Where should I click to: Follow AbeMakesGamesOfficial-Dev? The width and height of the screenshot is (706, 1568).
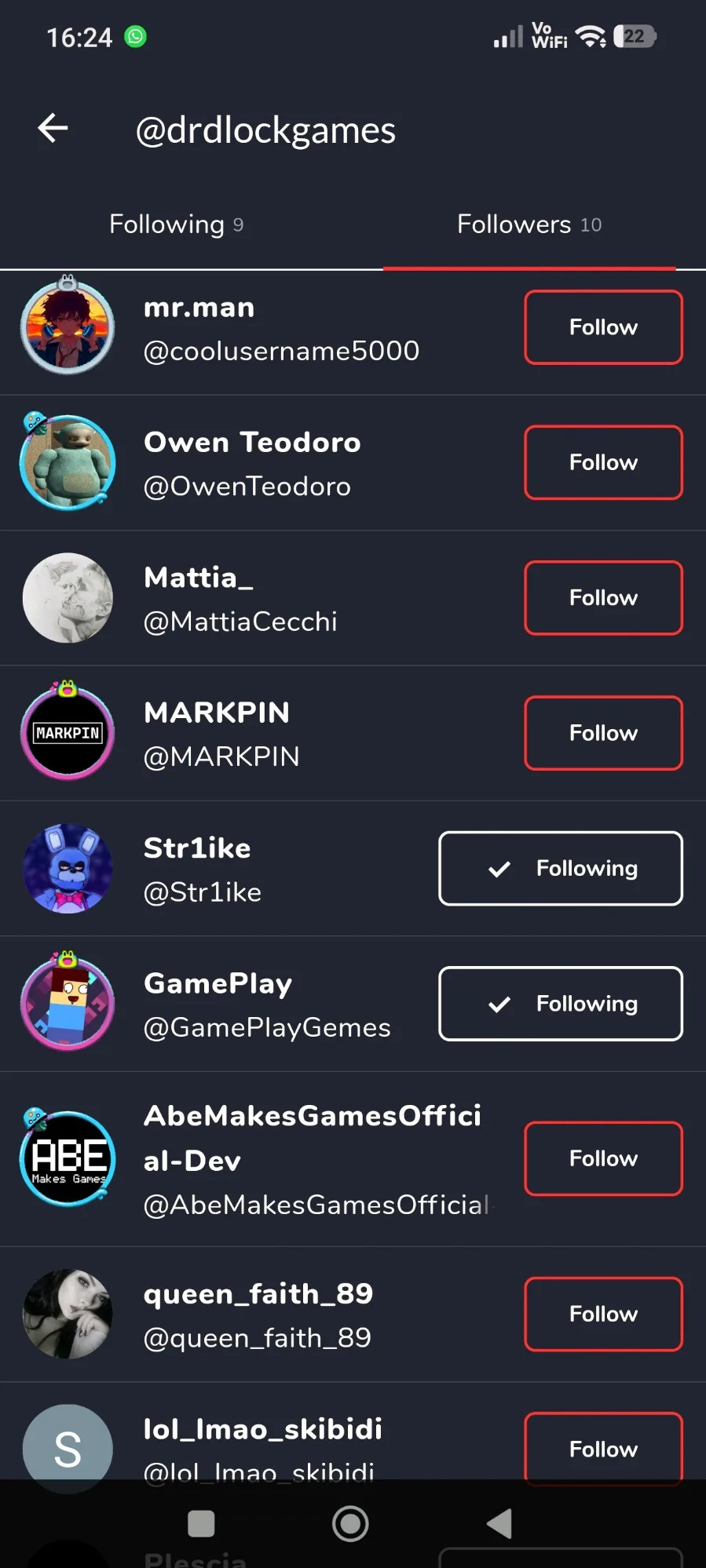click(602, 1158)
